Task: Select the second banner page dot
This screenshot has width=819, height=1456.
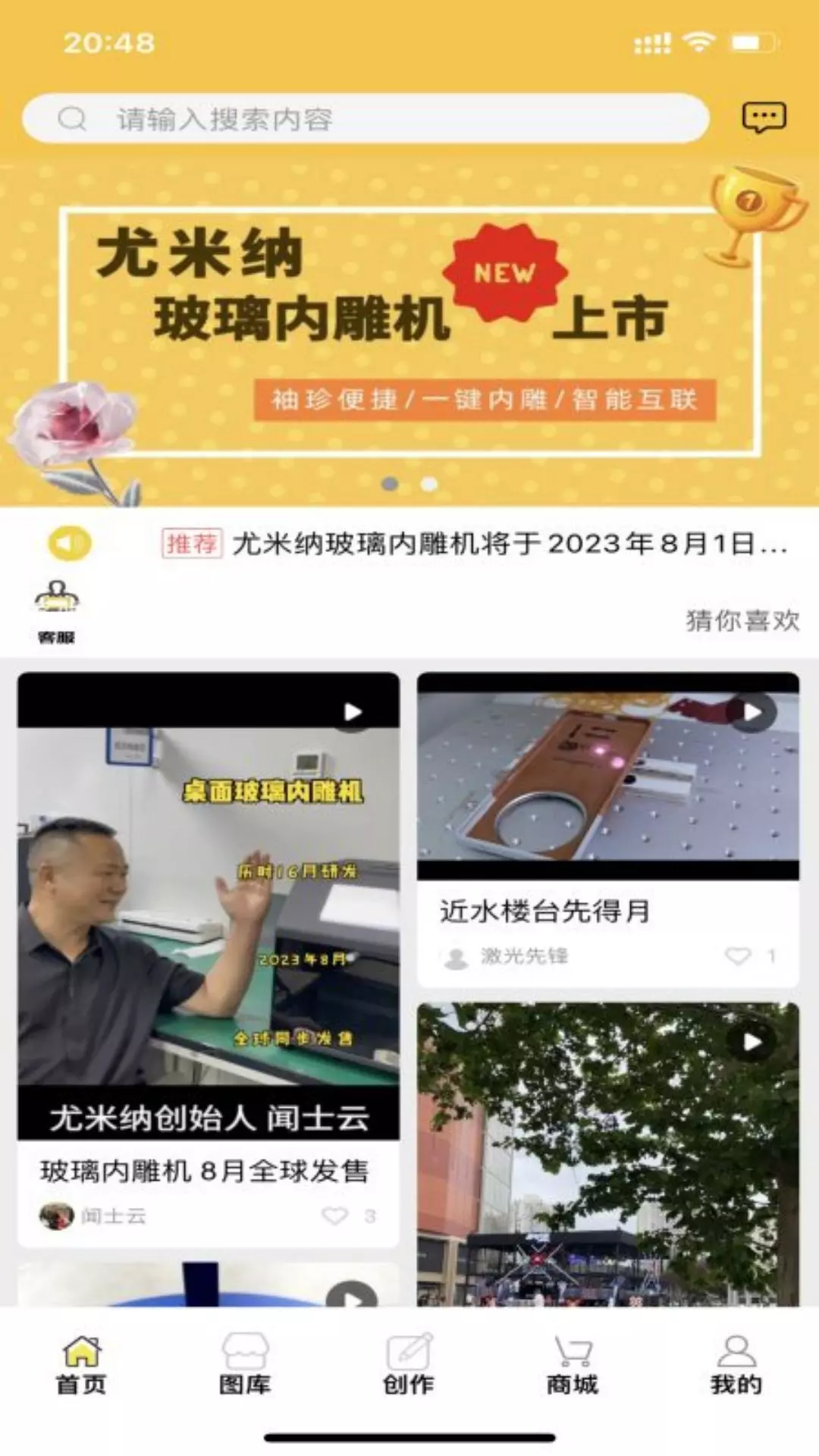Action: point(429,484)
